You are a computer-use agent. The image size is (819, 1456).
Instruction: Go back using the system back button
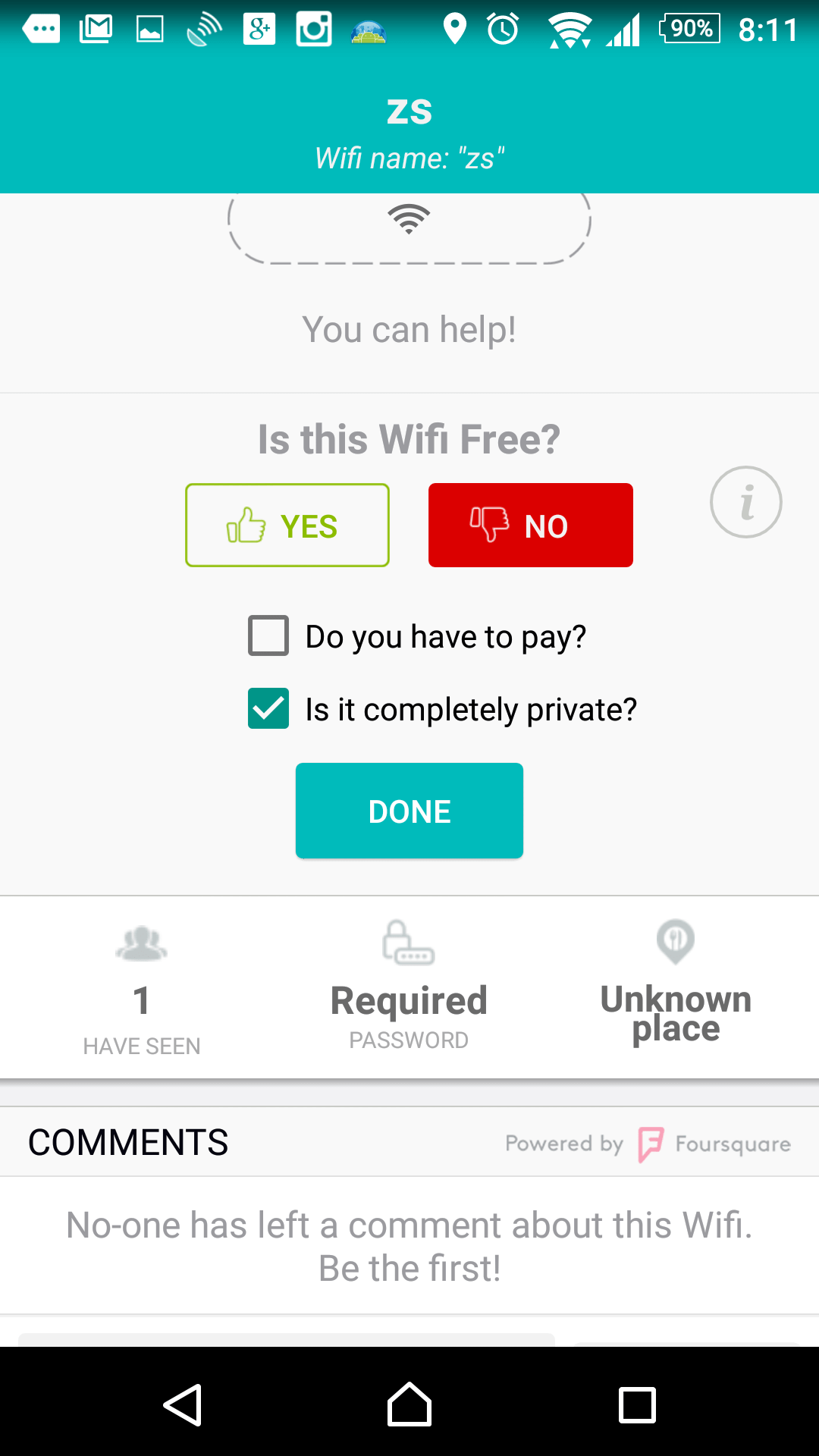183,1405
